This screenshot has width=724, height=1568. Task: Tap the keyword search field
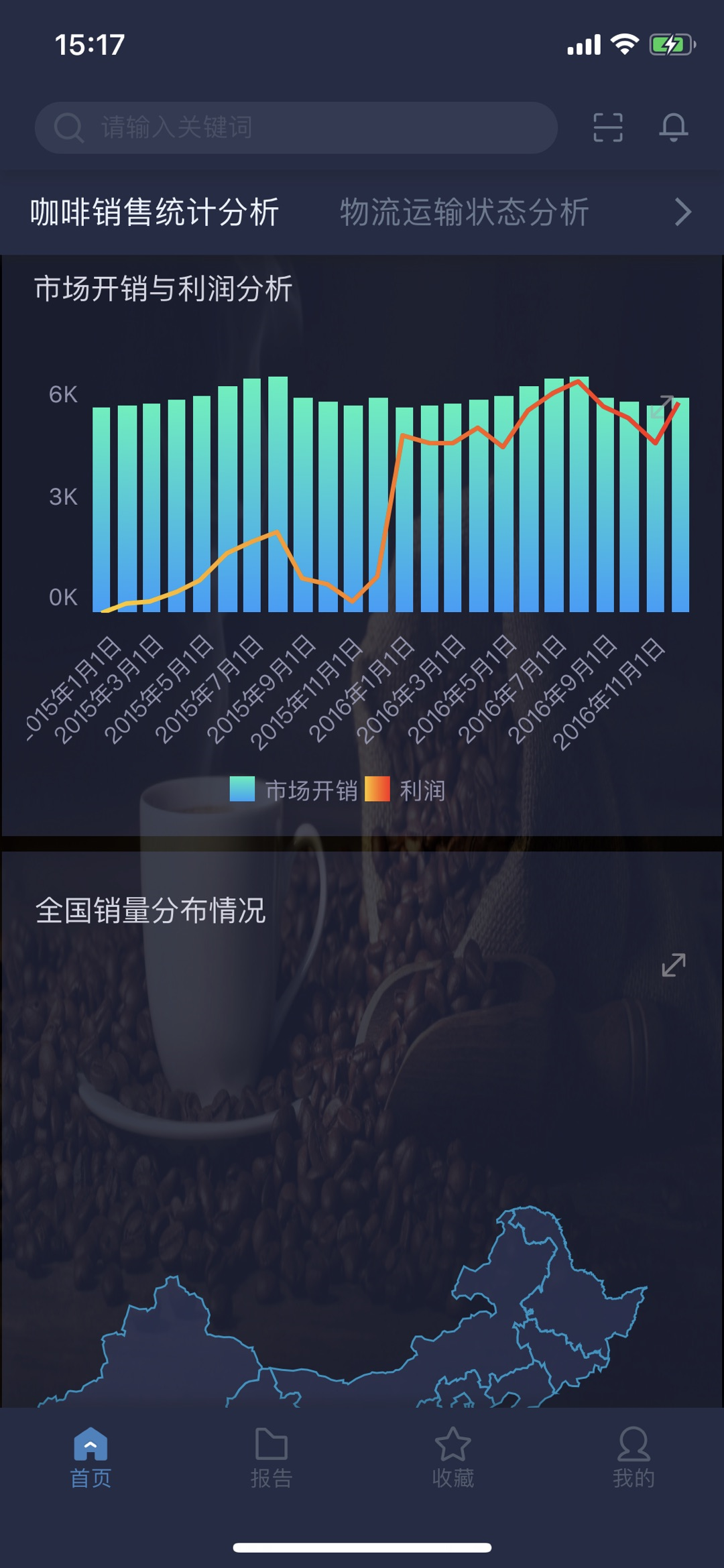pyautogui.click(x=295, y=127)
